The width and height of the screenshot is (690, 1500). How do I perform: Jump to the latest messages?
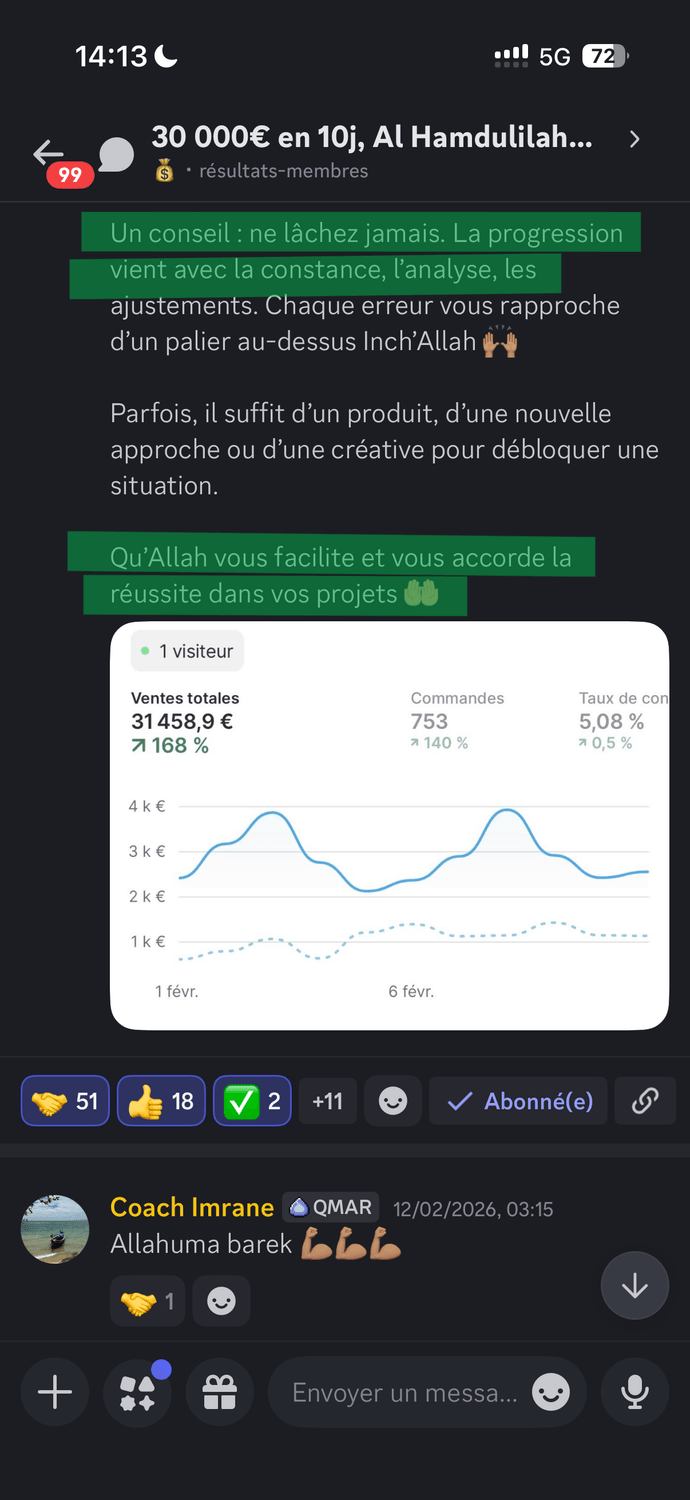tap(634, 1286)
